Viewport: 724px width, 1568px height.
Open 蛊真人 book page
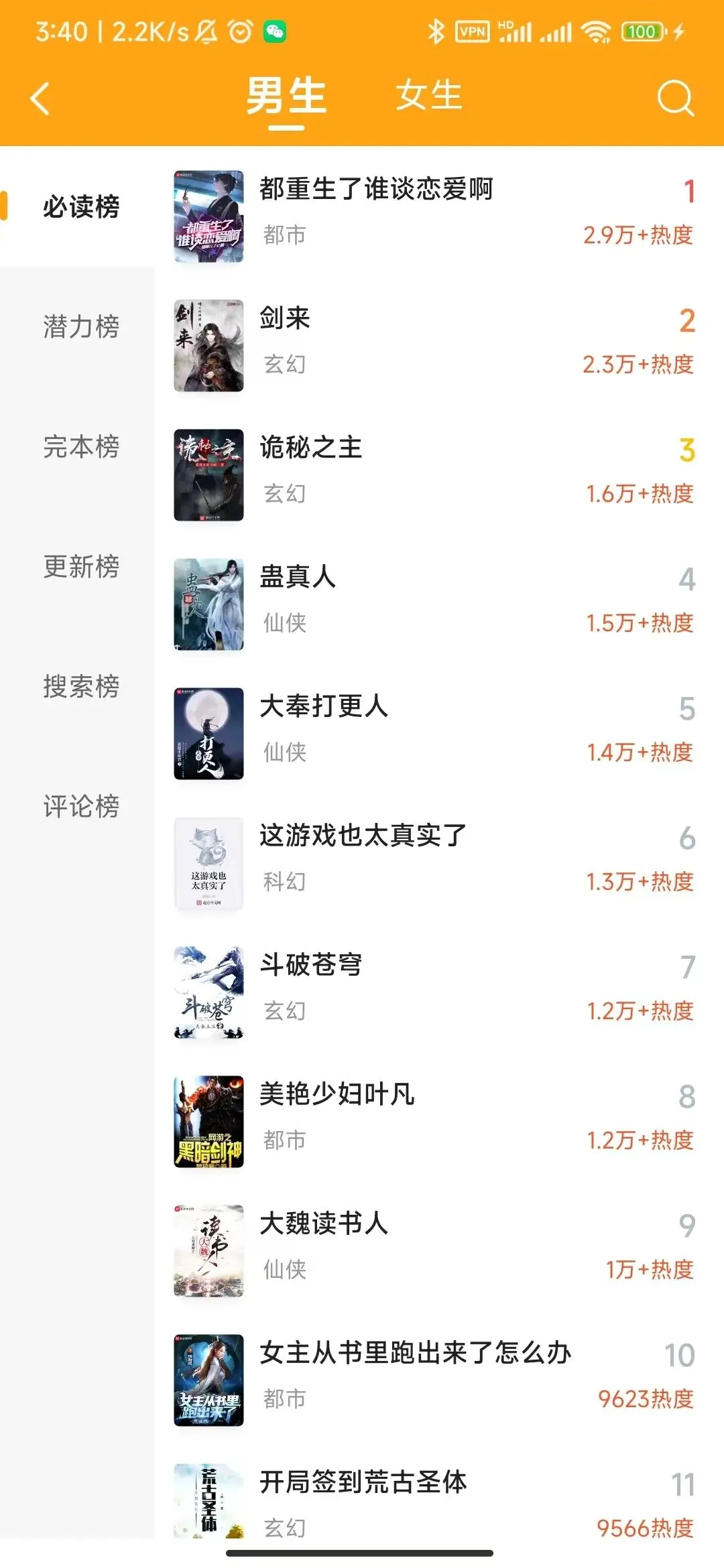coord(298,577)
